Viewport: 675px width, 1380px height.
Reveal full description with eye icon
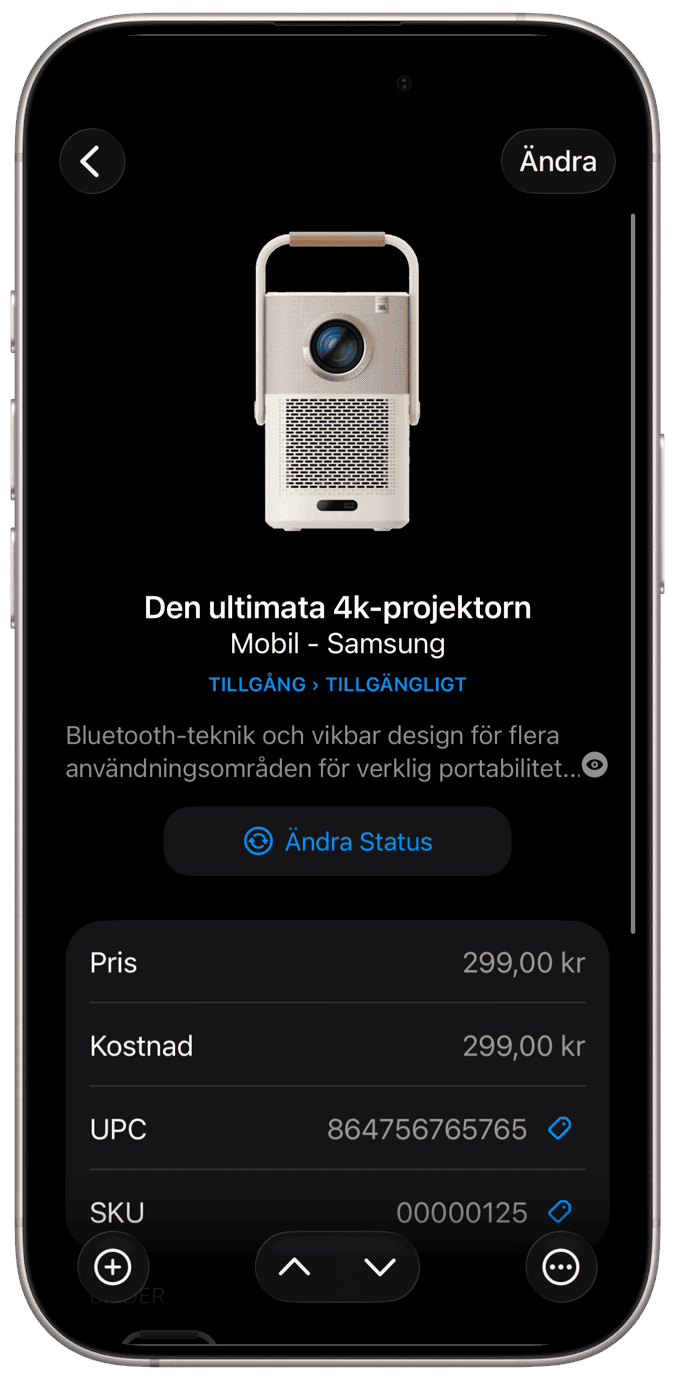click(595, 766)
